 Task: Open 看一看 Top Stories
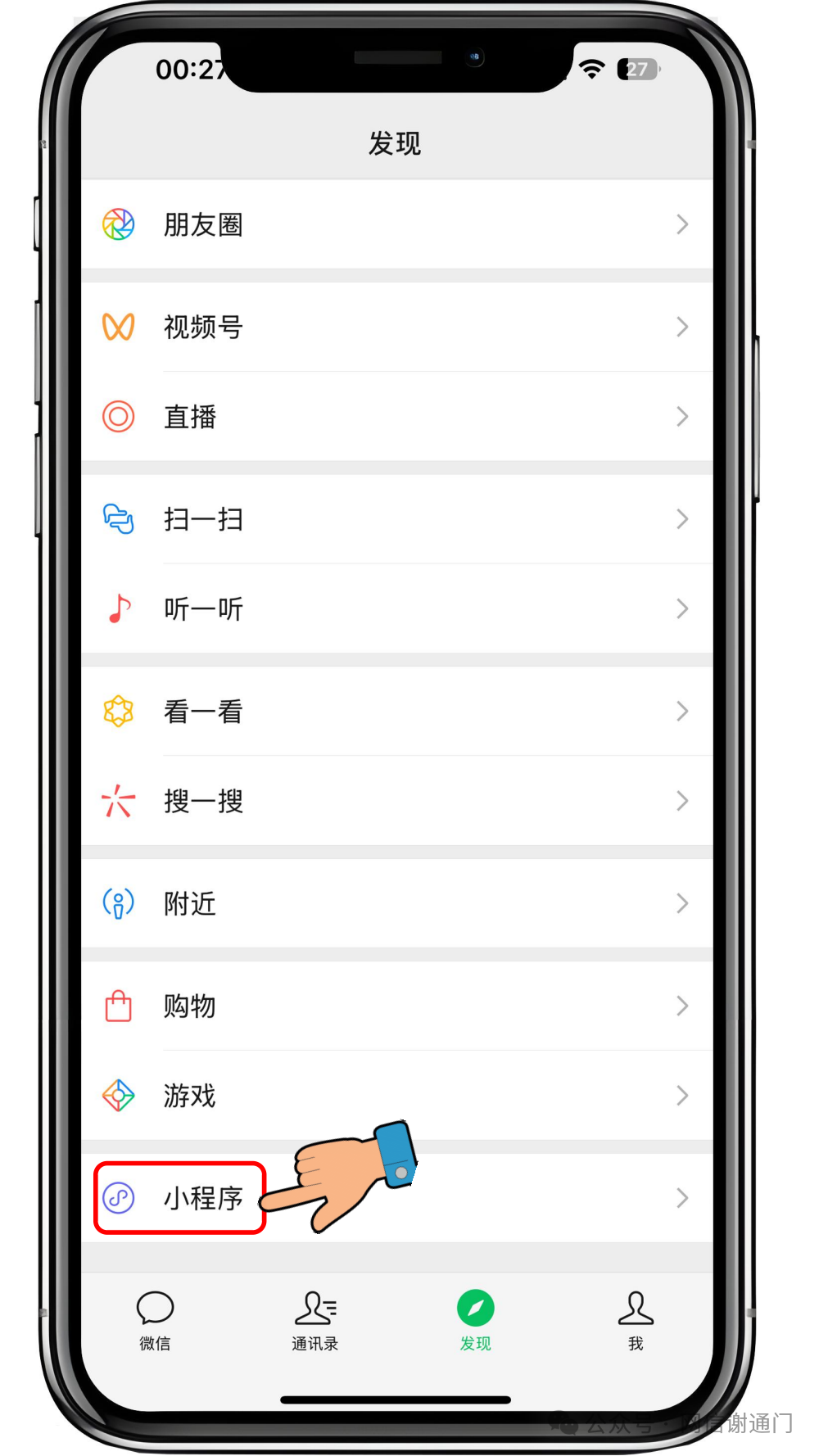pos(396,711)
